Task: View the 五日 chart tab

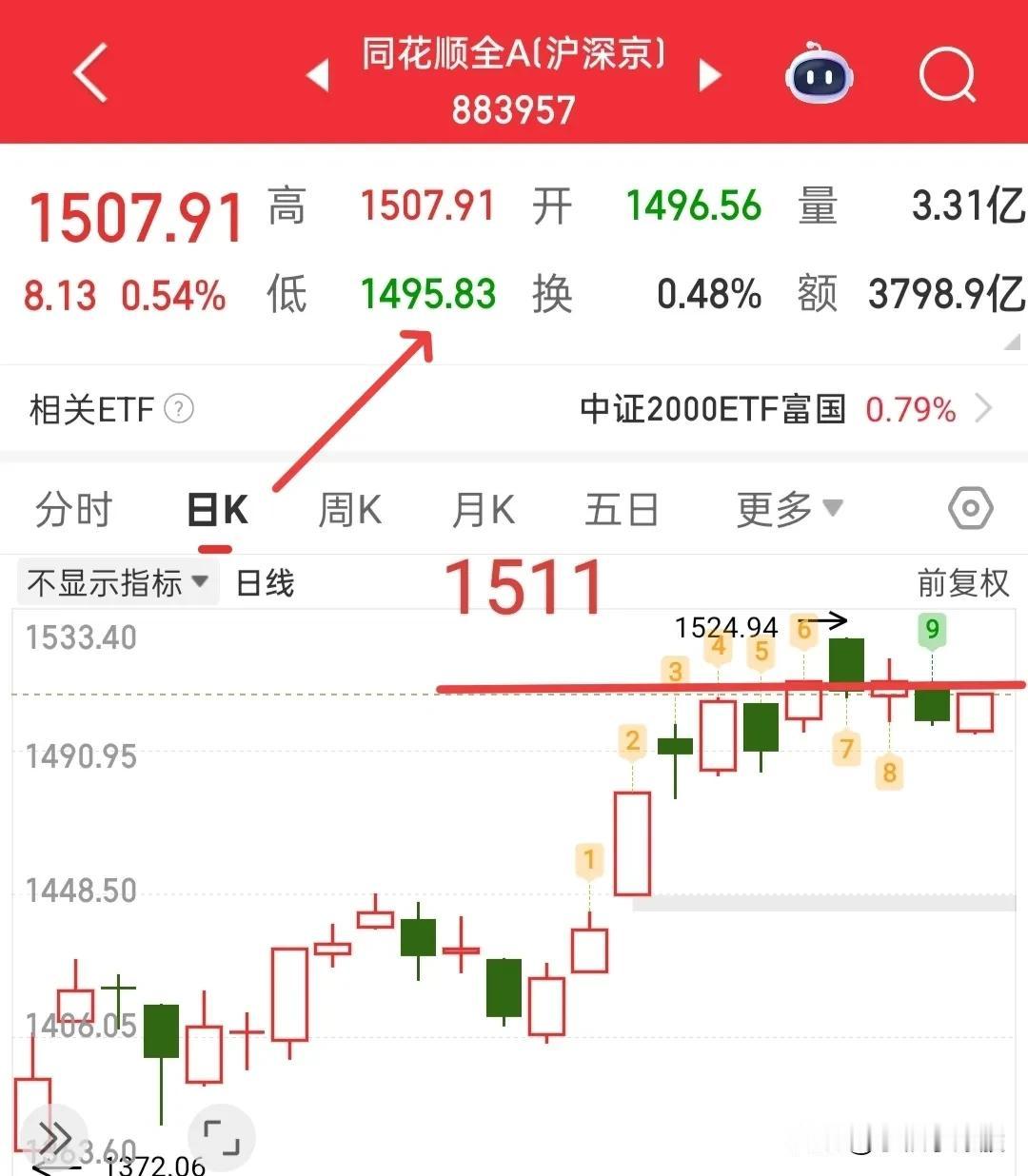Action: [x=622, y=510]
